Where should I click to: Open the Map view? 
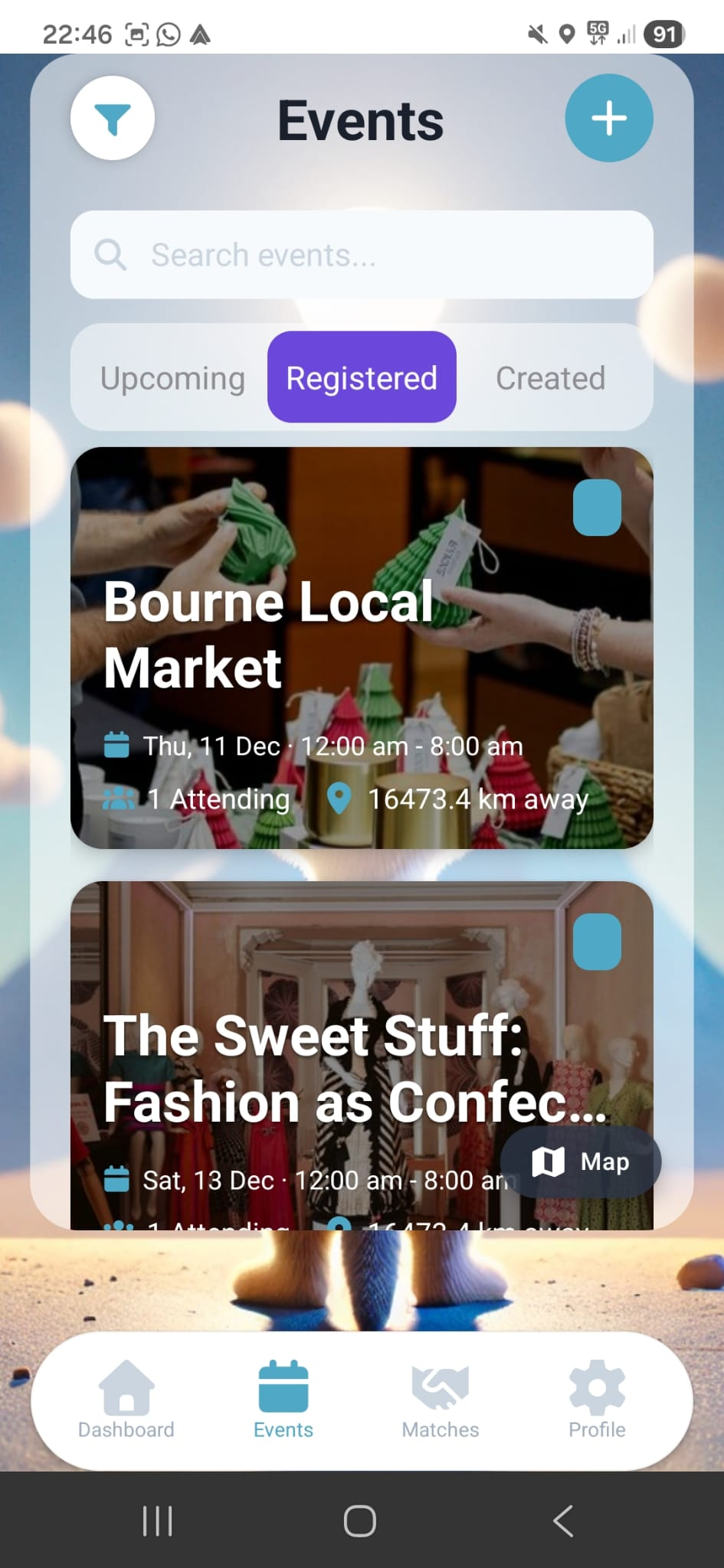pyautogui.click(x=581, y=1161)
